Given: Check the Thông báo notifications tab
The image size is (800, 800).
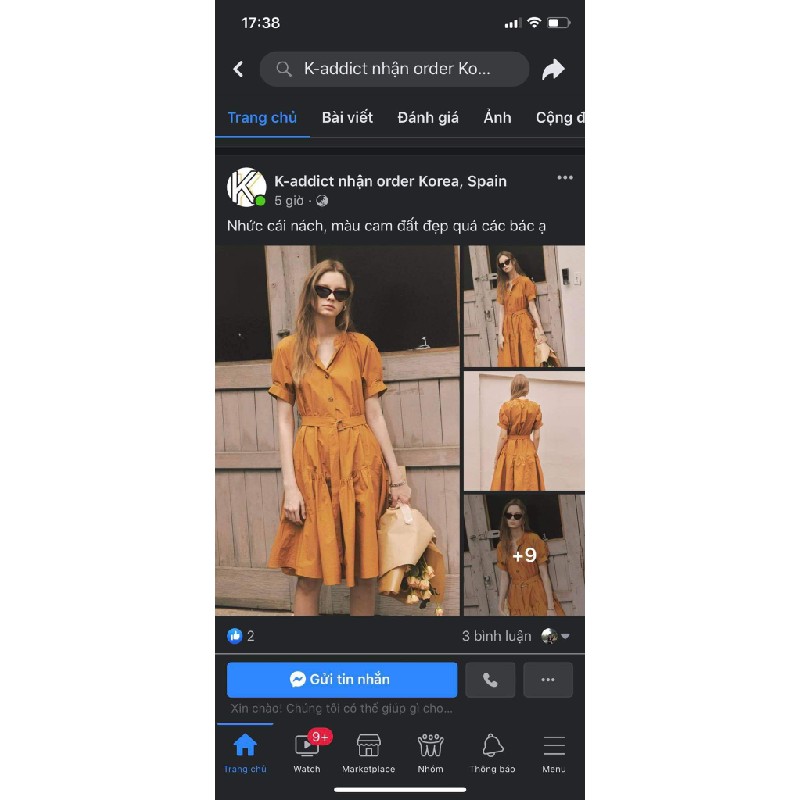Looking at the screenshot, I should (493, 752).
